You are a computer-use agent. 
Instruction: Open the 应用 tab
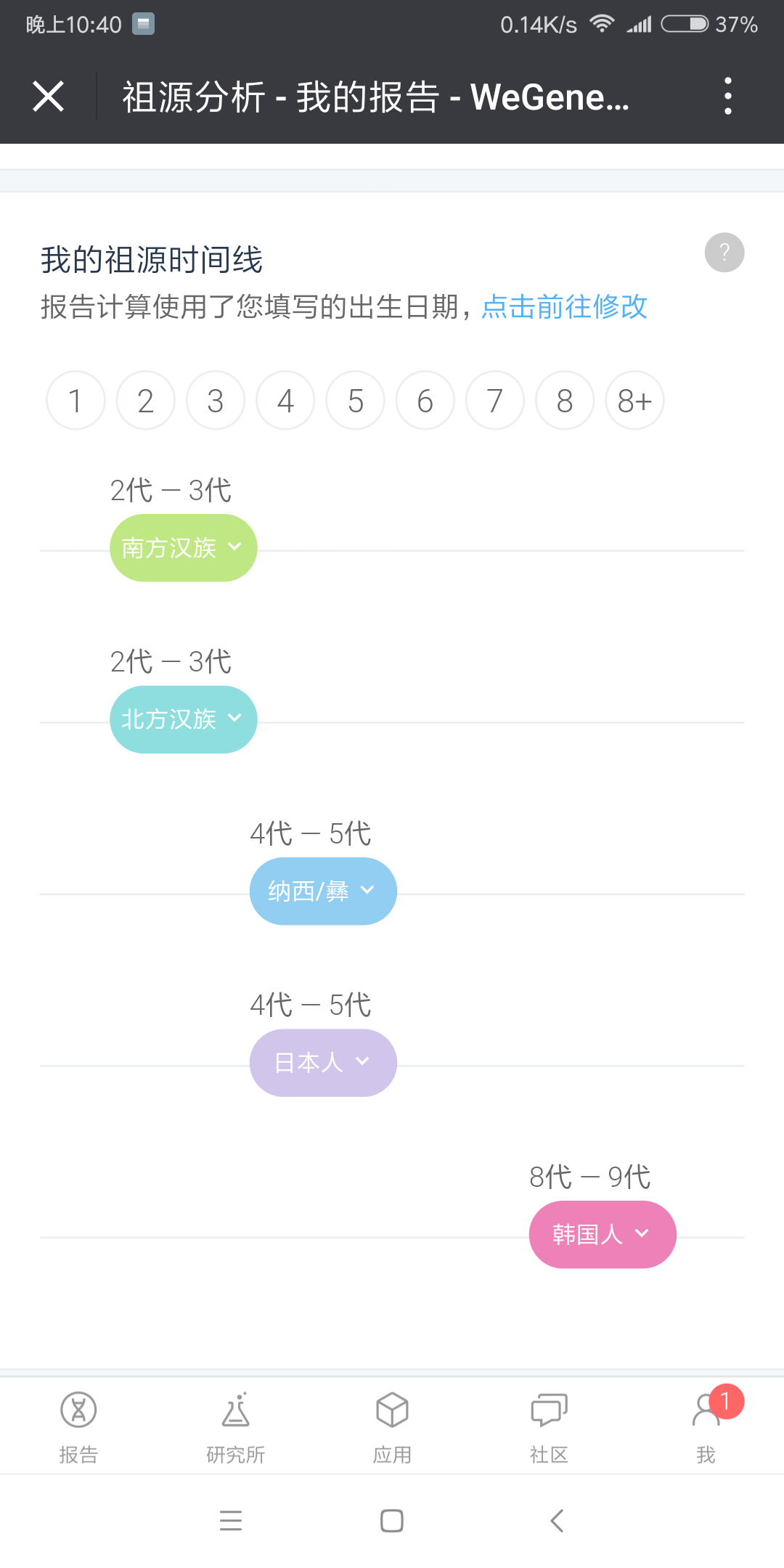pyautogui.click(x=392, y=1427)
